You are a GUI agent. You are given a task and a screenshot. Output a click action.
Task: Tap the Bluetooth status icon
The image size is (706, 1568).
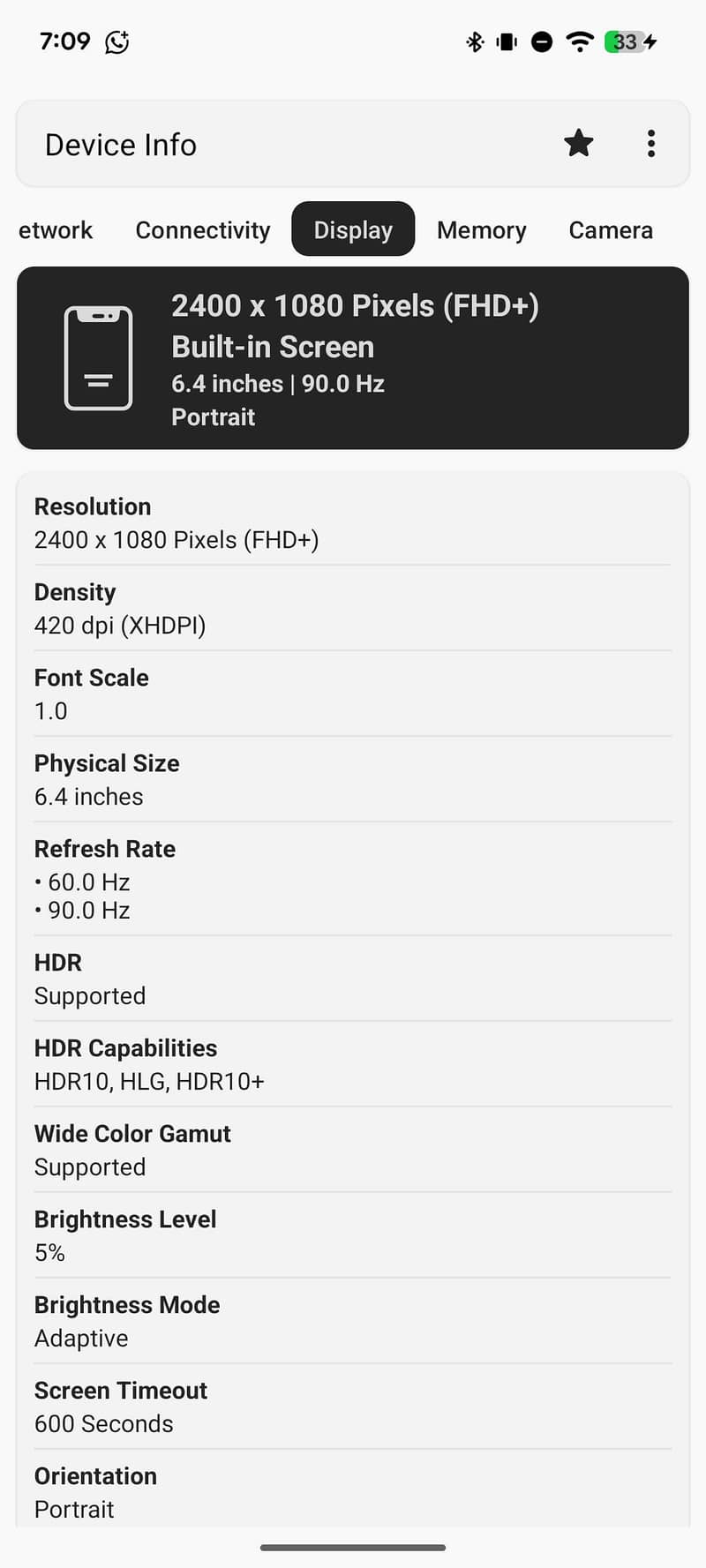474,41
